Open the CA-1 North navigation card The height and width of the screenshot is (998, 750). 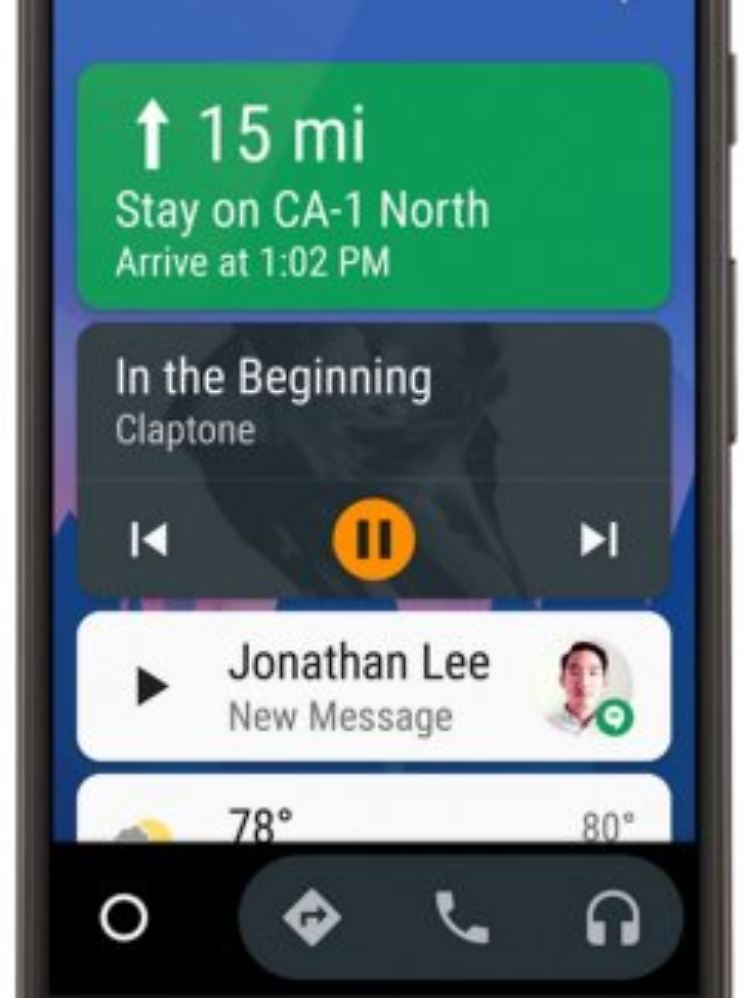tap(373, 188)
